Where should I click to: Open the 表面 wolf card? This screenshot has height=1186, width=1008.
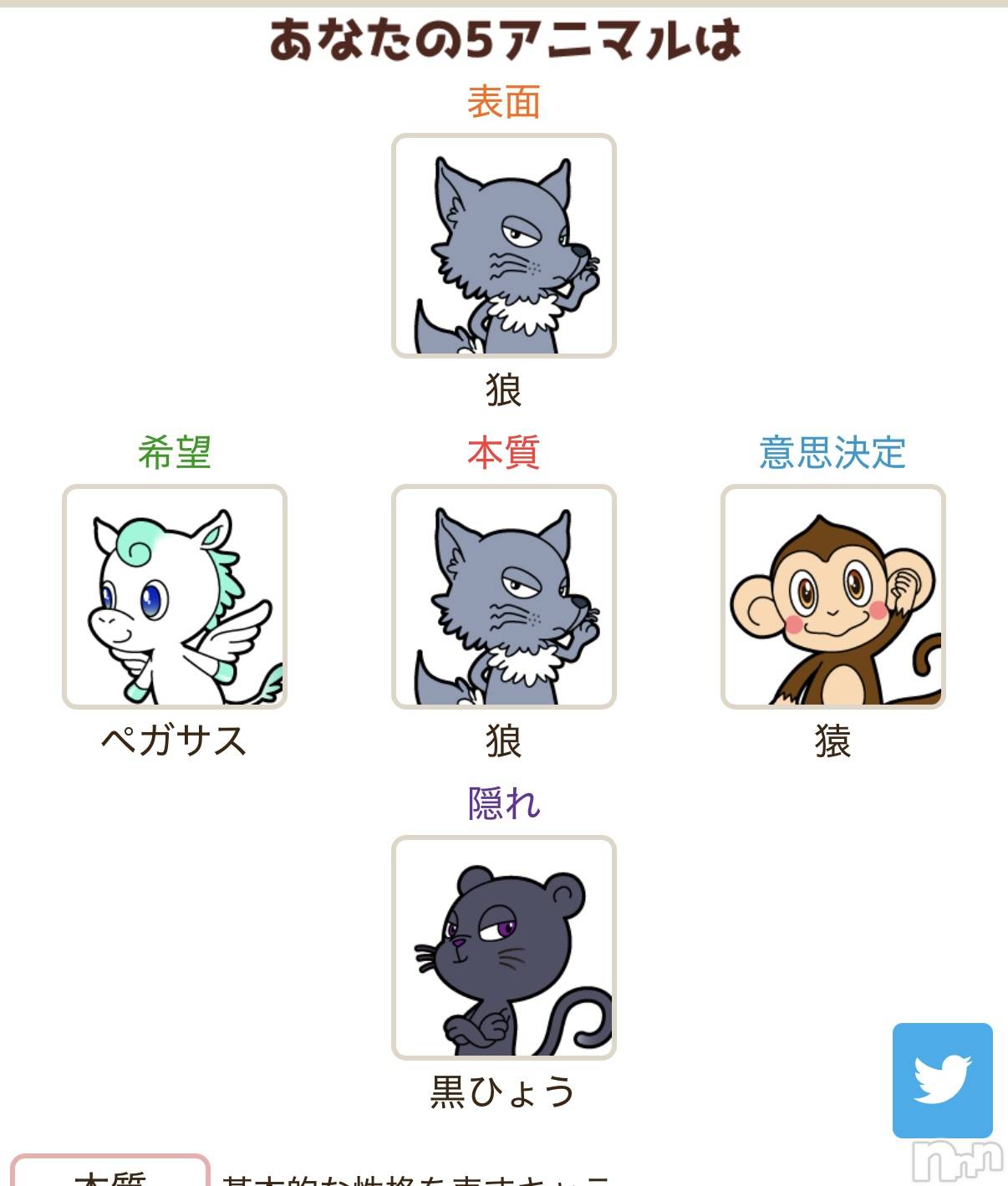point(504,246)
